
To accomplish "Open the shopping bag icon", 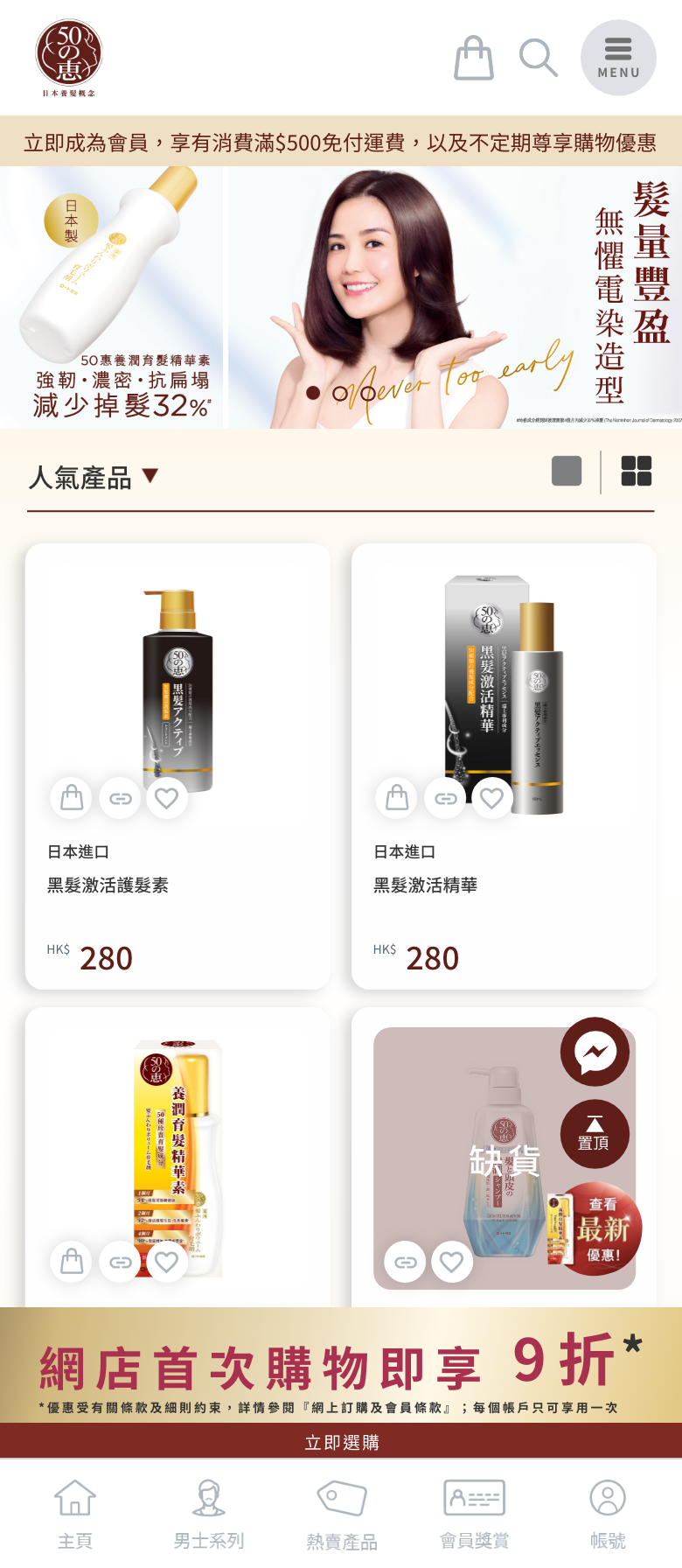I will 473,58.
